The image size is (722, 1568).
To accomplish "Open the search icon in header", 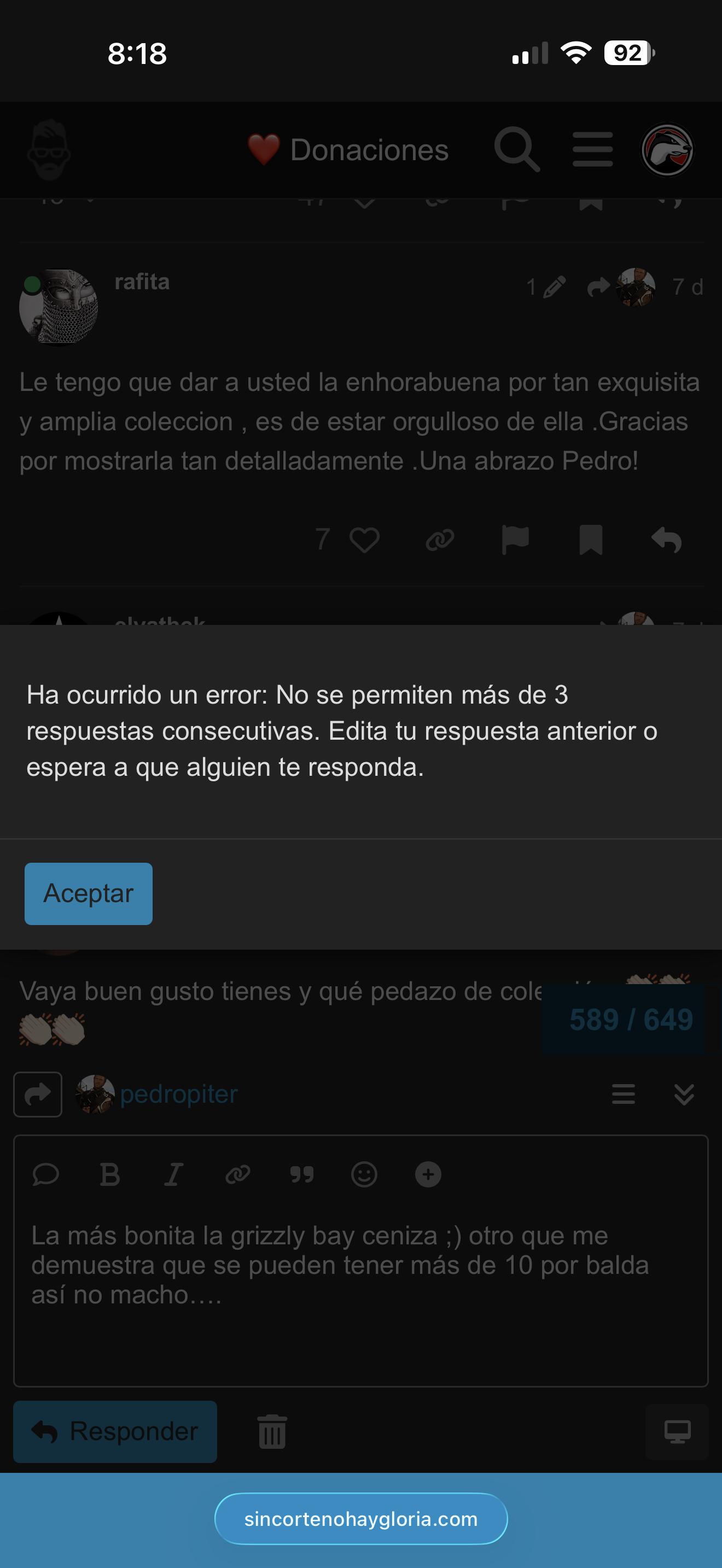I will tap(516, 149).
